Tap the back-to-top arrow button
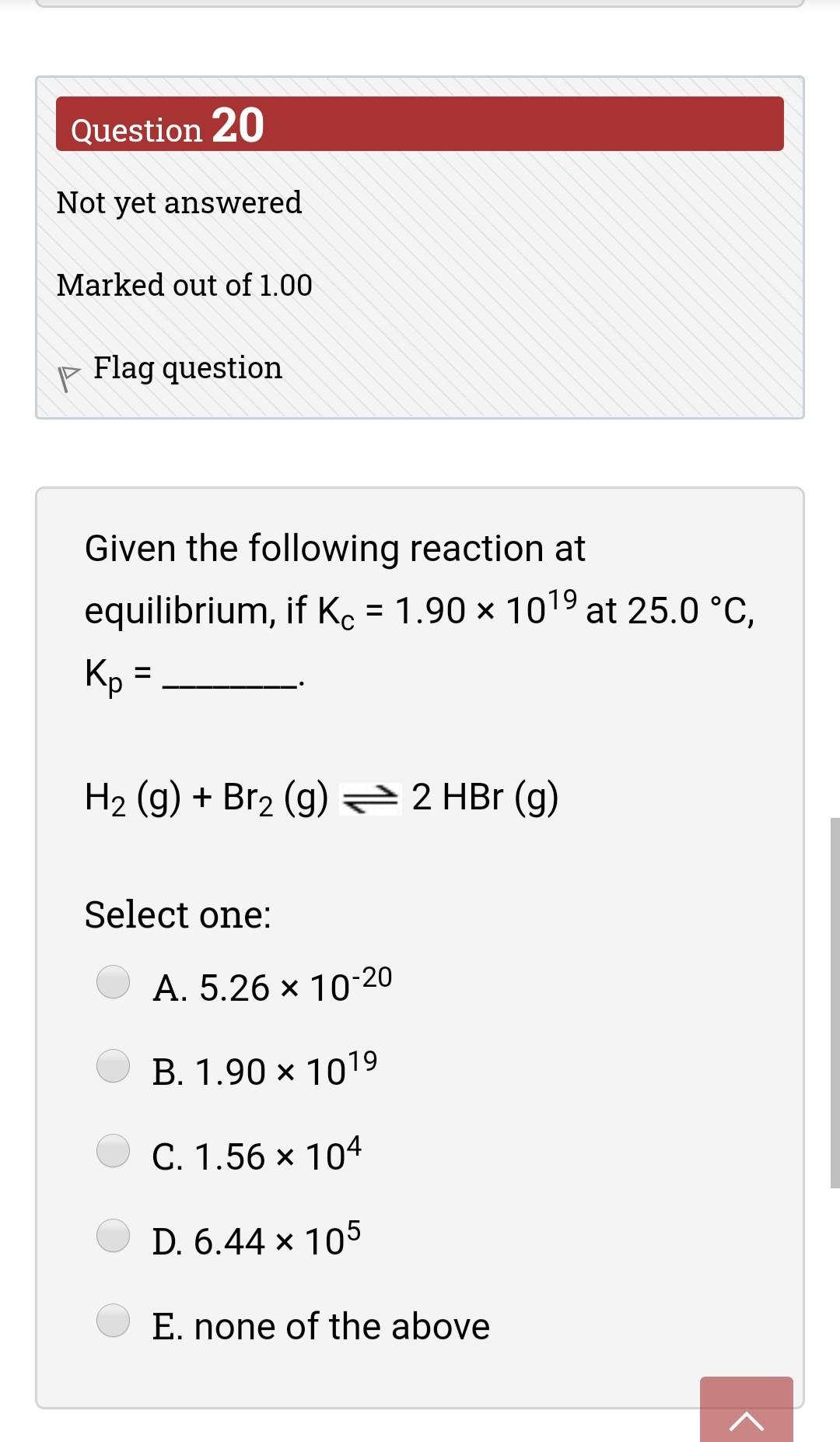The width and height of the screenshot is (840, 1442). click(x=746, y=1412)
